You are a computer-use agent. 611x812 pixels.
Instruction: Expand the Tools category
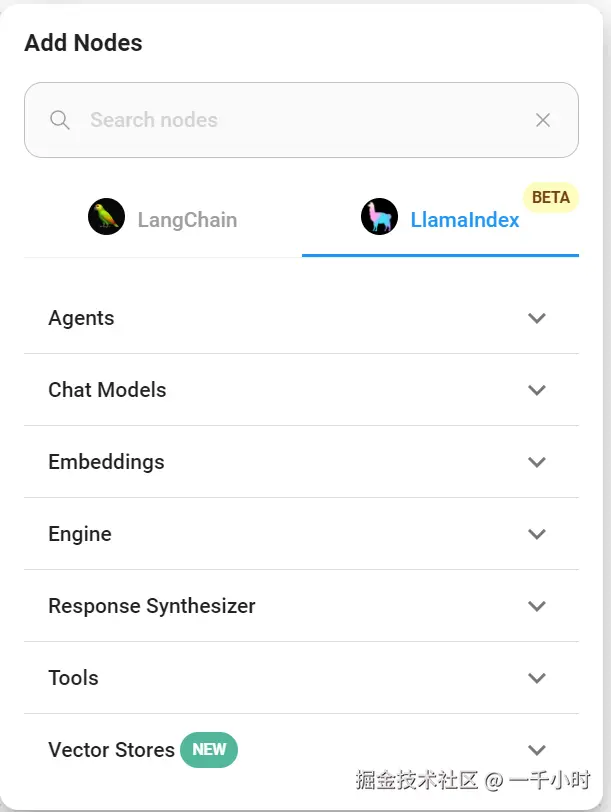(x=301, y=678)
